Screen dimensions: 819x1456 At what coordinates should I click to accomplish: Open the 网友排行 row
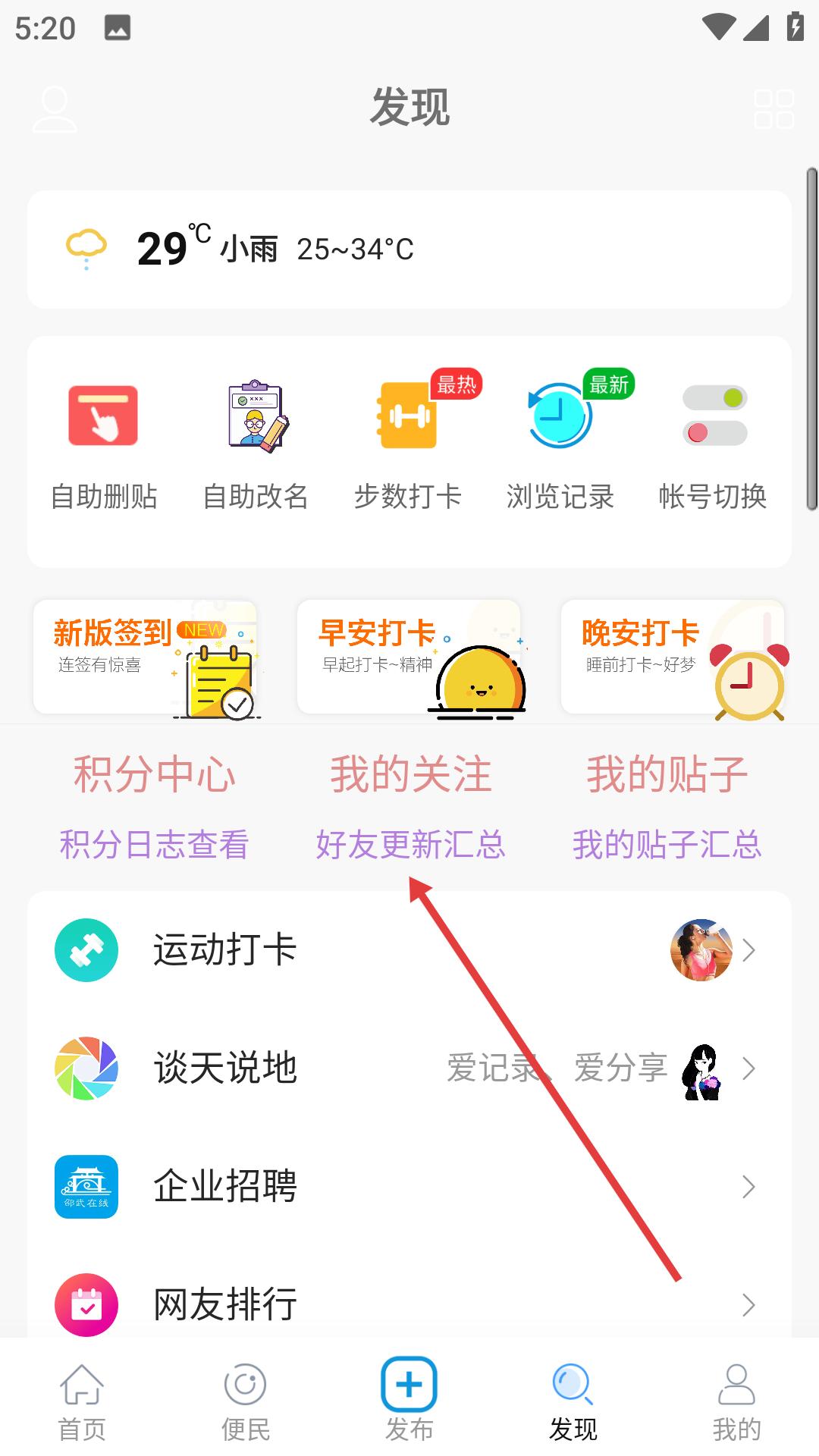[x=409, y=1304]
